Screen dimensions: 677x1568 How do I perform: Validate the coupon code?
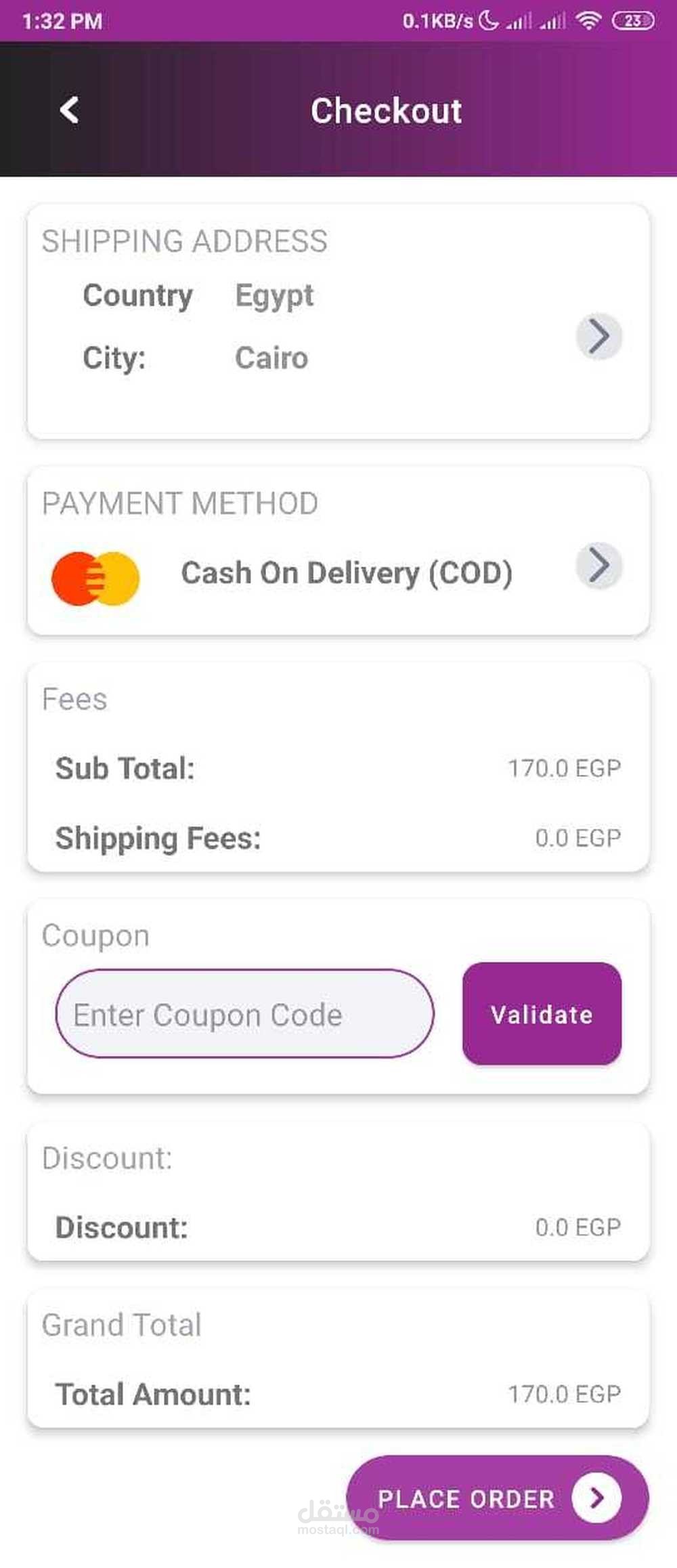[x=542, y=1013]
